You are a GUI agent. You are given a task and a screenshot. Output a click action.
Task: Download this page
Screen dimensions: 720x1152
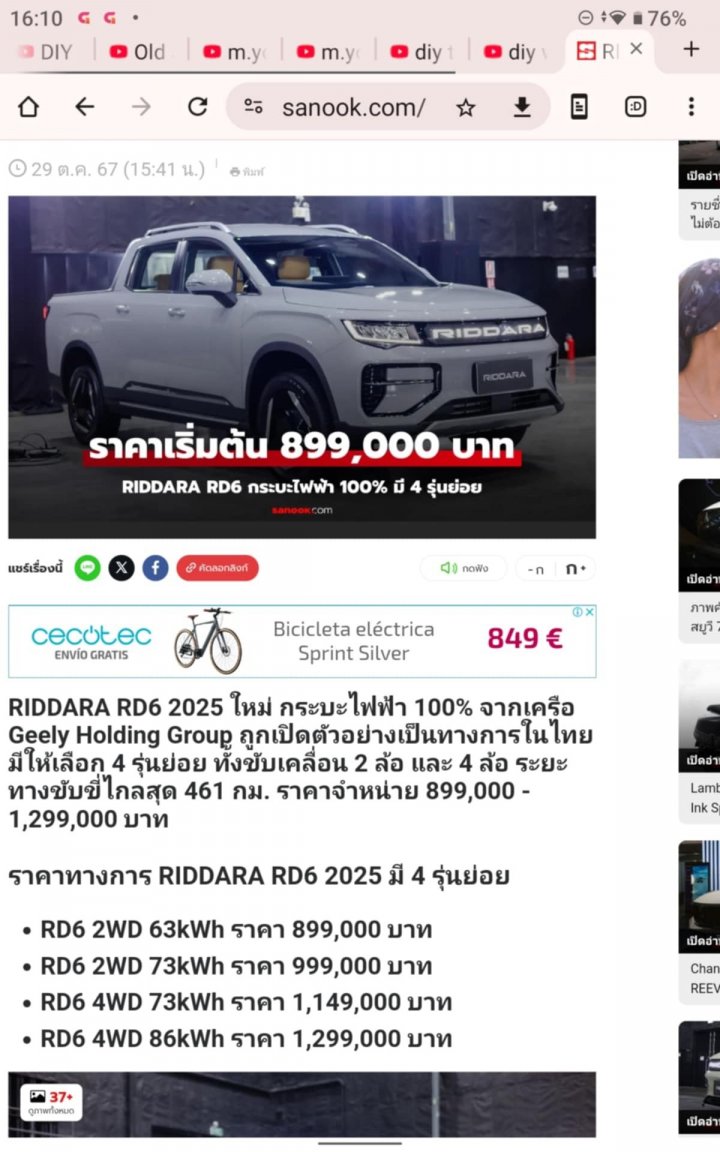click(x=521, y=108)
